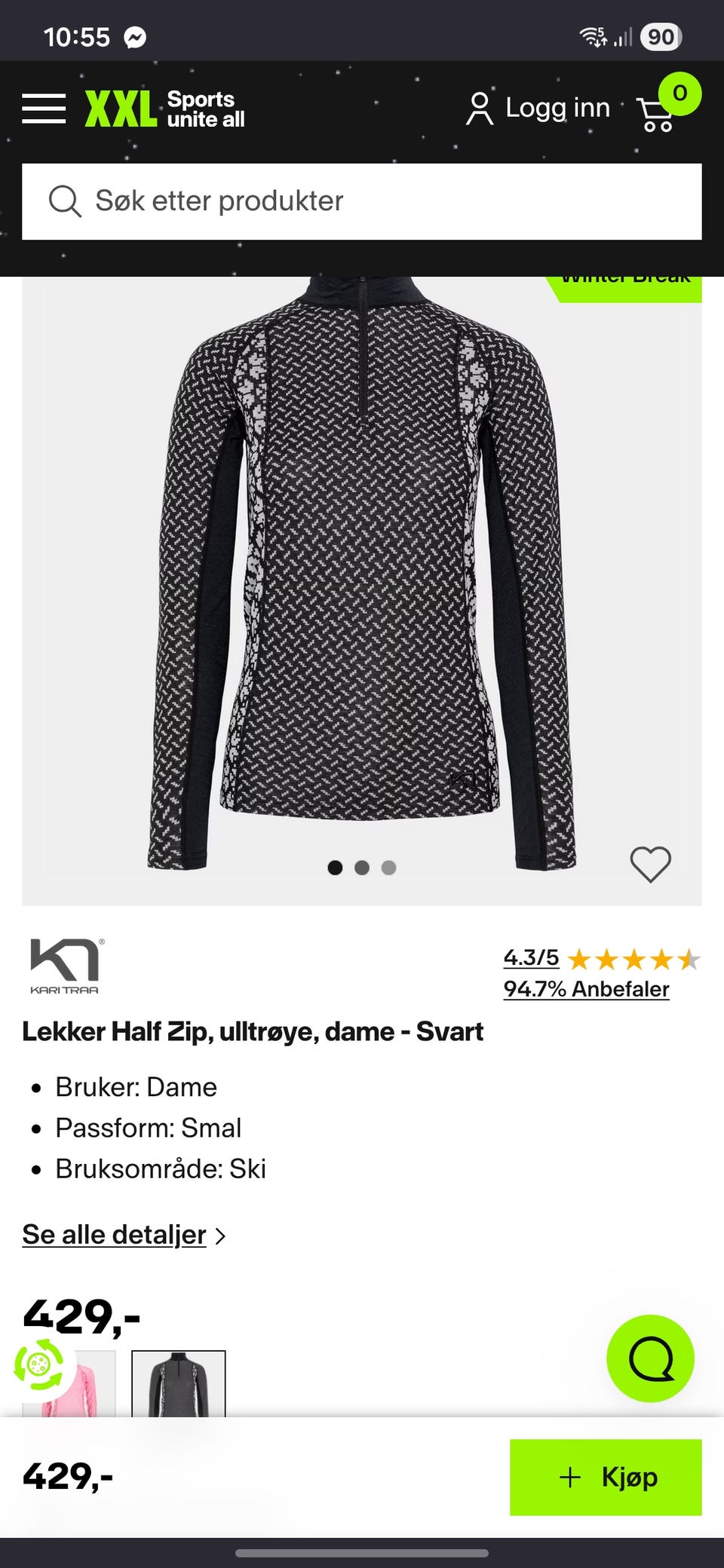Show the second product photo via dots
The width and height of the screenshot is (724, 1568).
click(362, 868)
